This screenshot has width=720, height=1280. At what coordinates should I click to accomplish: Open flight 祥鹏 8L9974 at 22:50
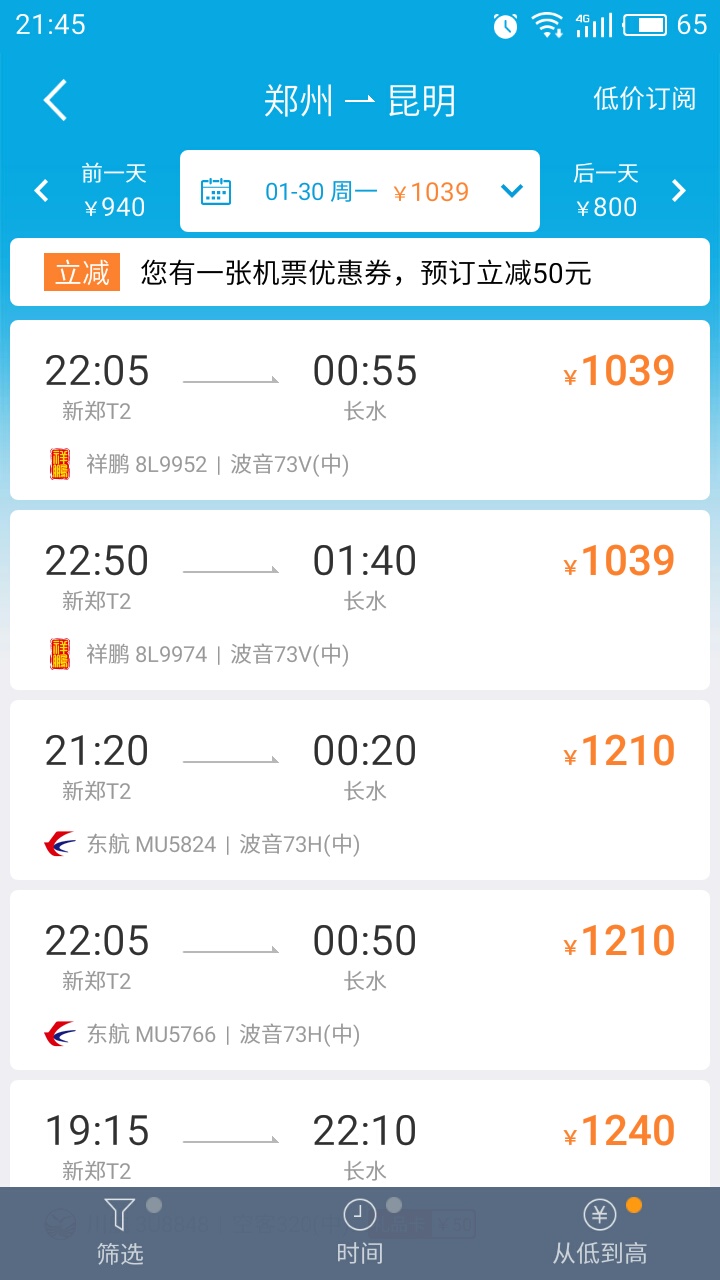click(x=360, y=600)
